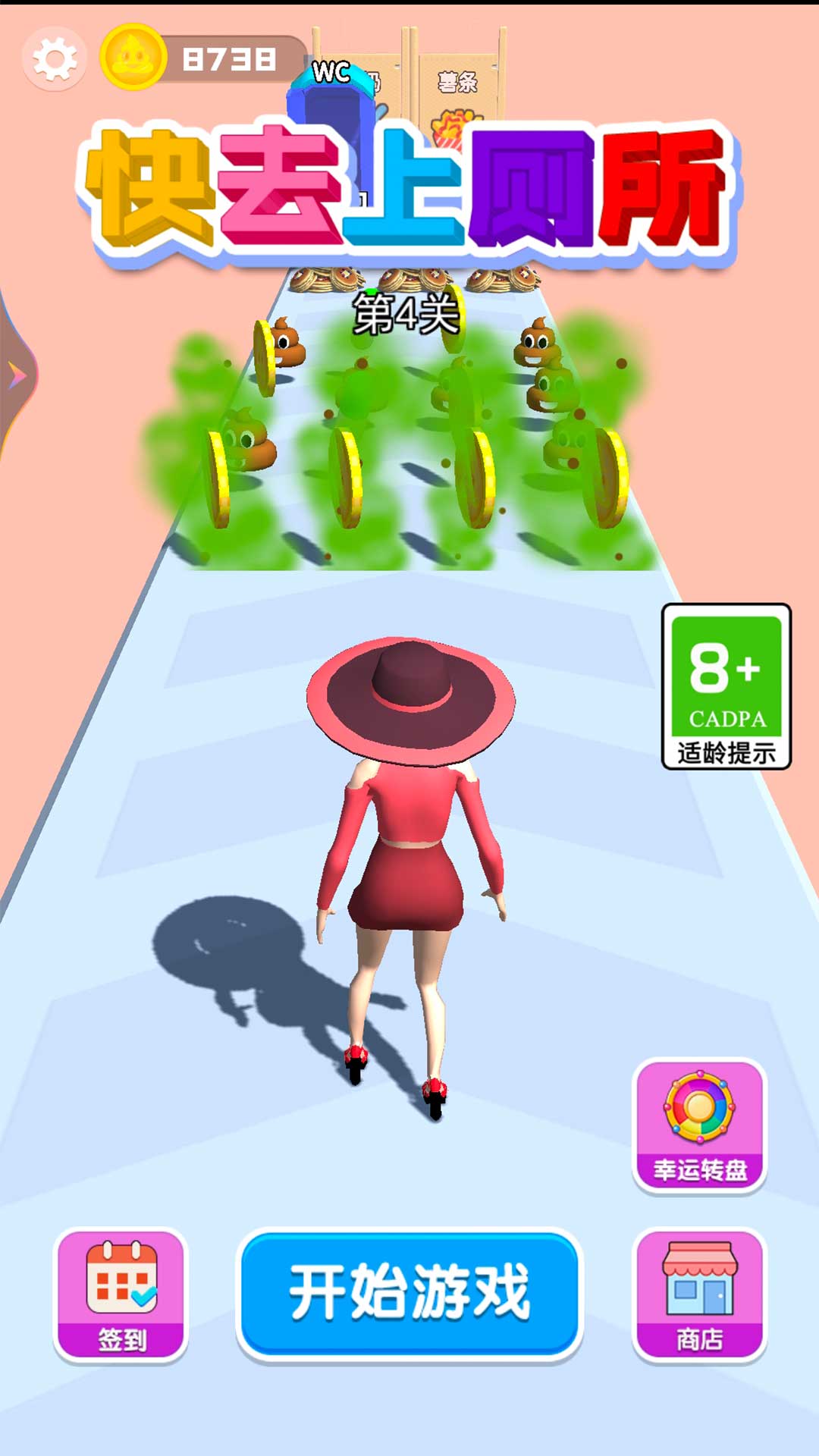The width and height of the screenshot is (819, 1456).
Task: Open the 幸运转盘 lucky wheel
Action: tap(699, 1126)
